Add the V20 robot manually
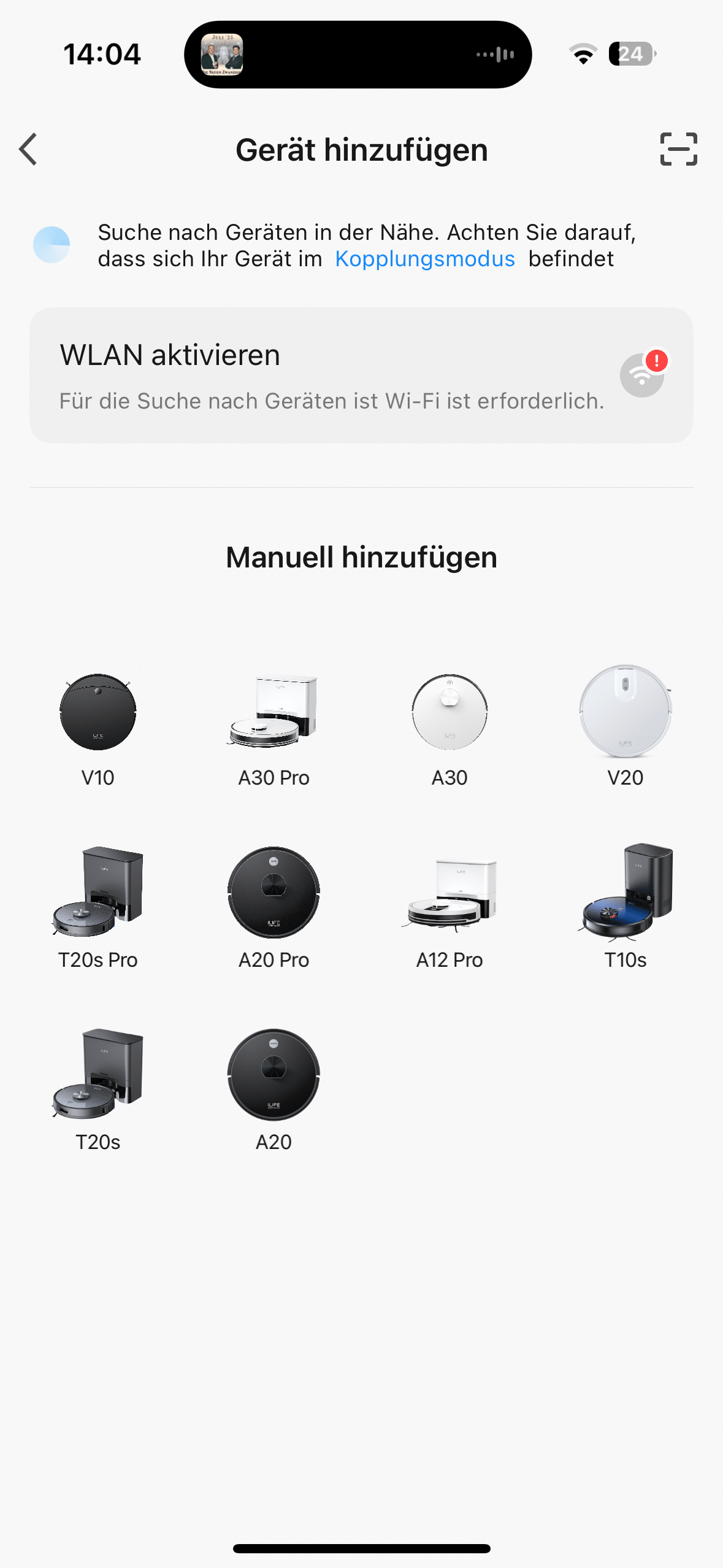This screenshot has height=1568, width=723. click(x=625, y=727)
